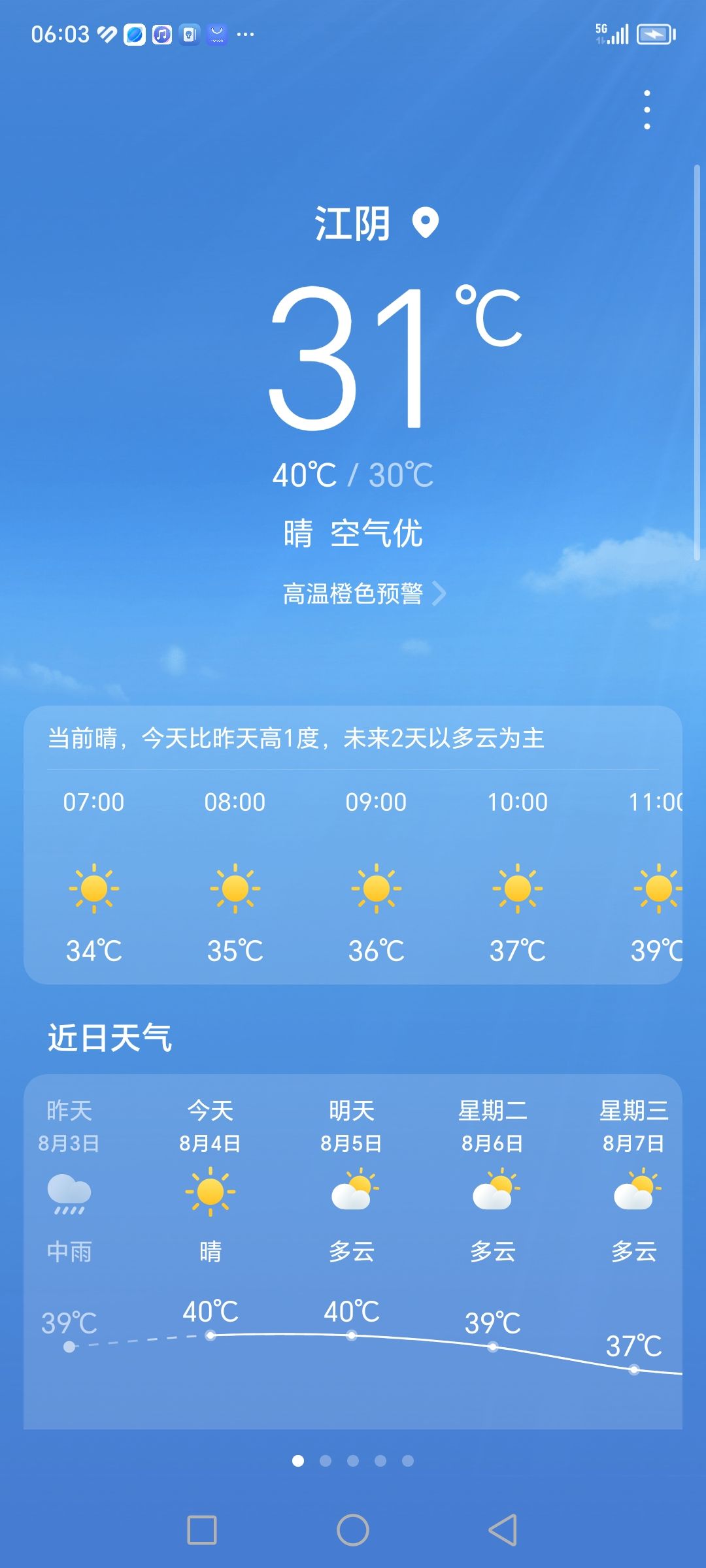Tap the hourly forecast card
This screenshot has height=1568, width=706.
pos(353,845)
